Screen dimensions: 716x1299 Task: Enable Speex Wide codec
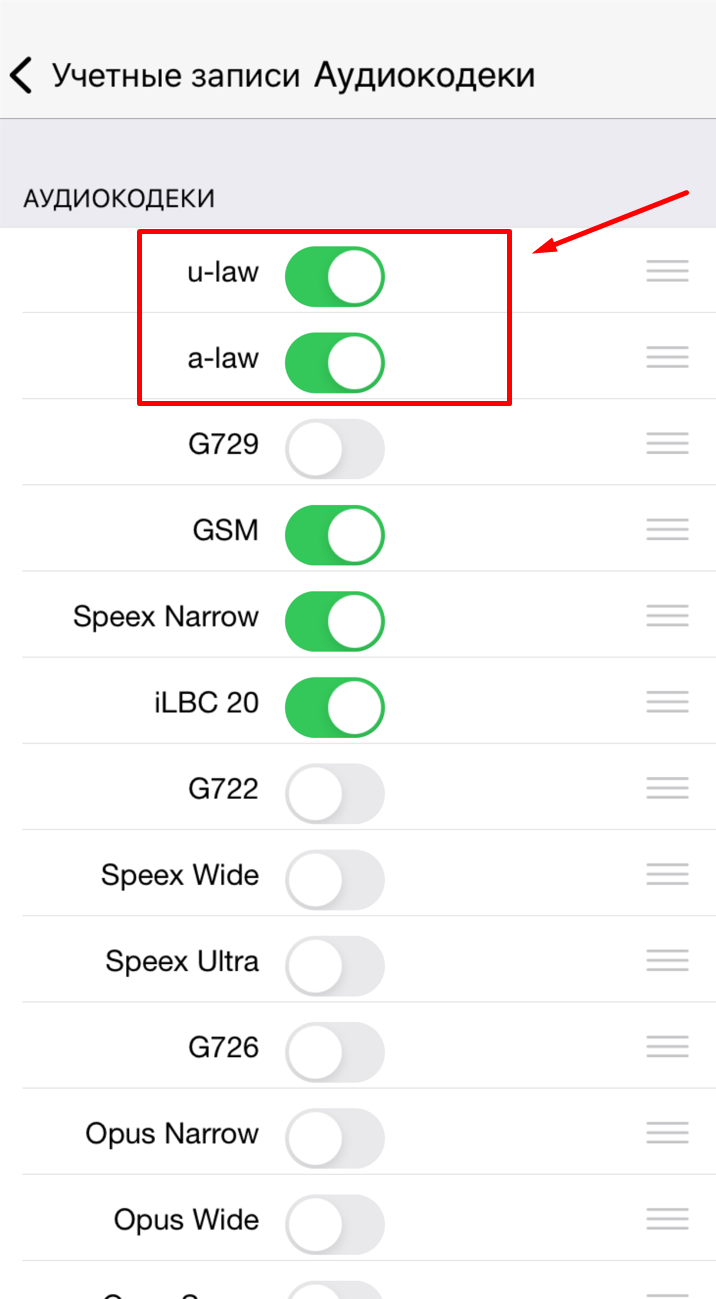pyautogui.click(x=334, y=879)
